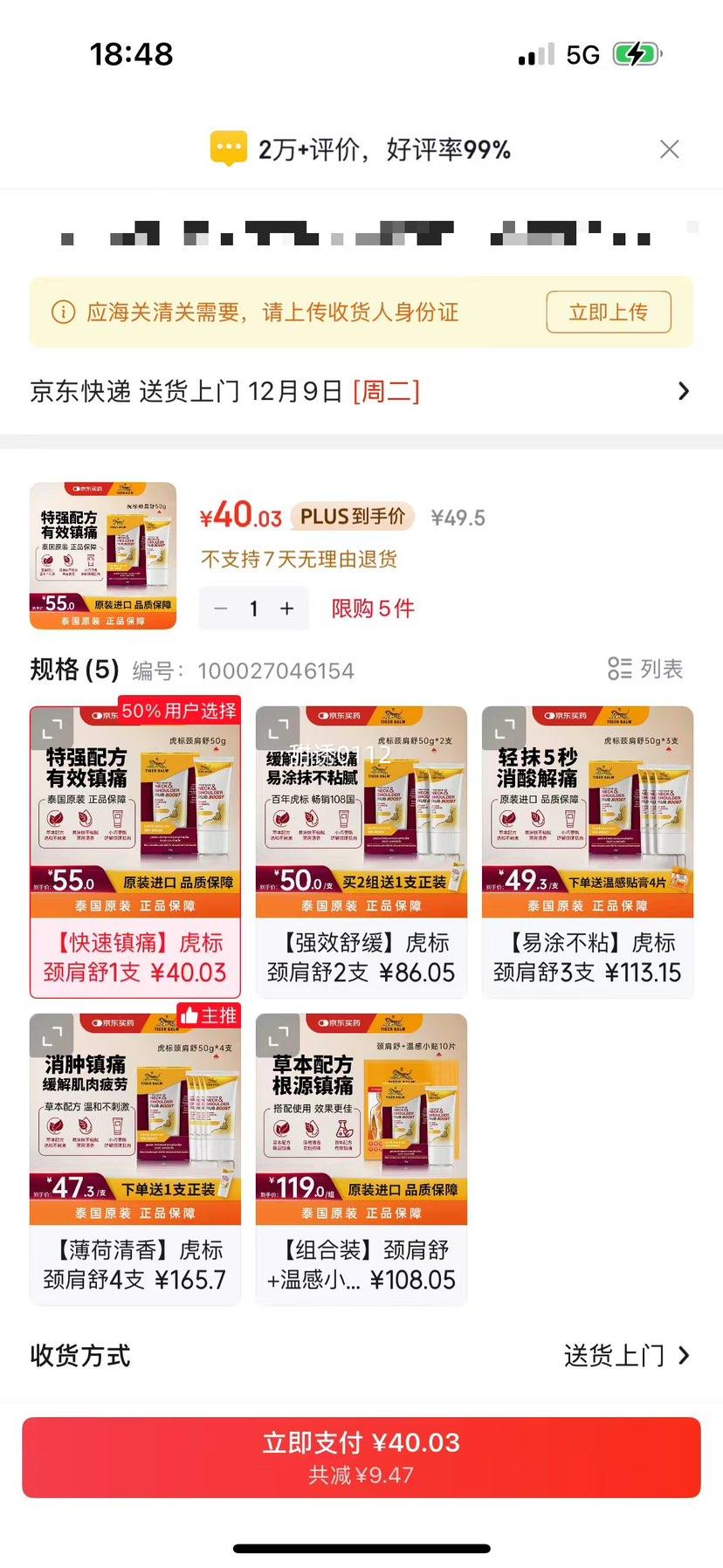The image size is (723, 1568).
Task: Click the battery charging icon in status bar
Action: tap(635, 54)
